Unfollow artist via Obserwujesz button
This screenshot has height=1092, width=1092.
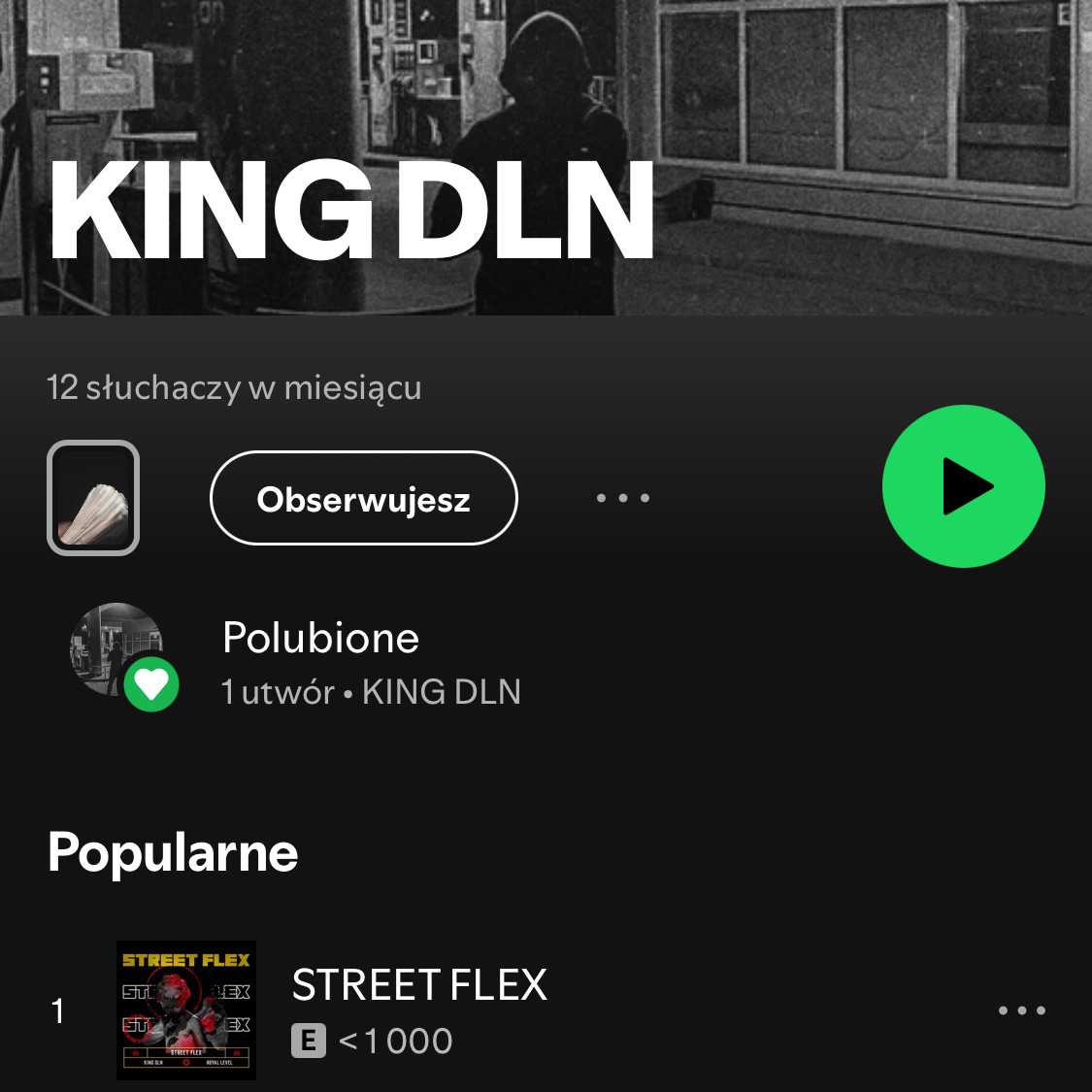click(364, 499)
